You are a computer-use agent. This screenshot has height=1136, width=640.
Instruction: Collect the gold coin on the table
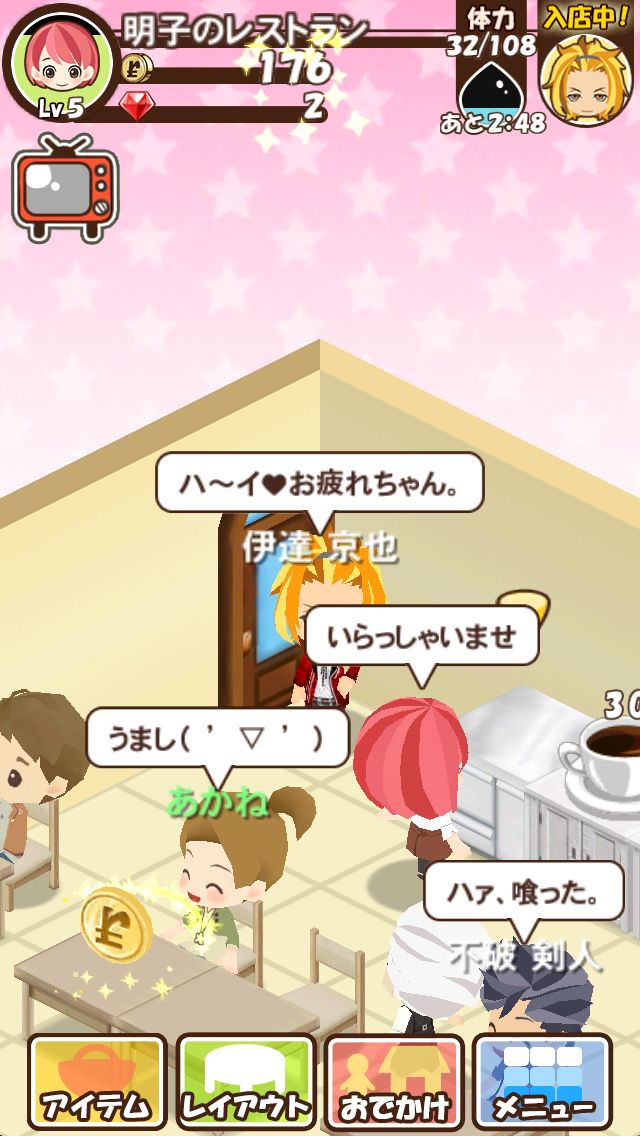click(x=116, y=926)
